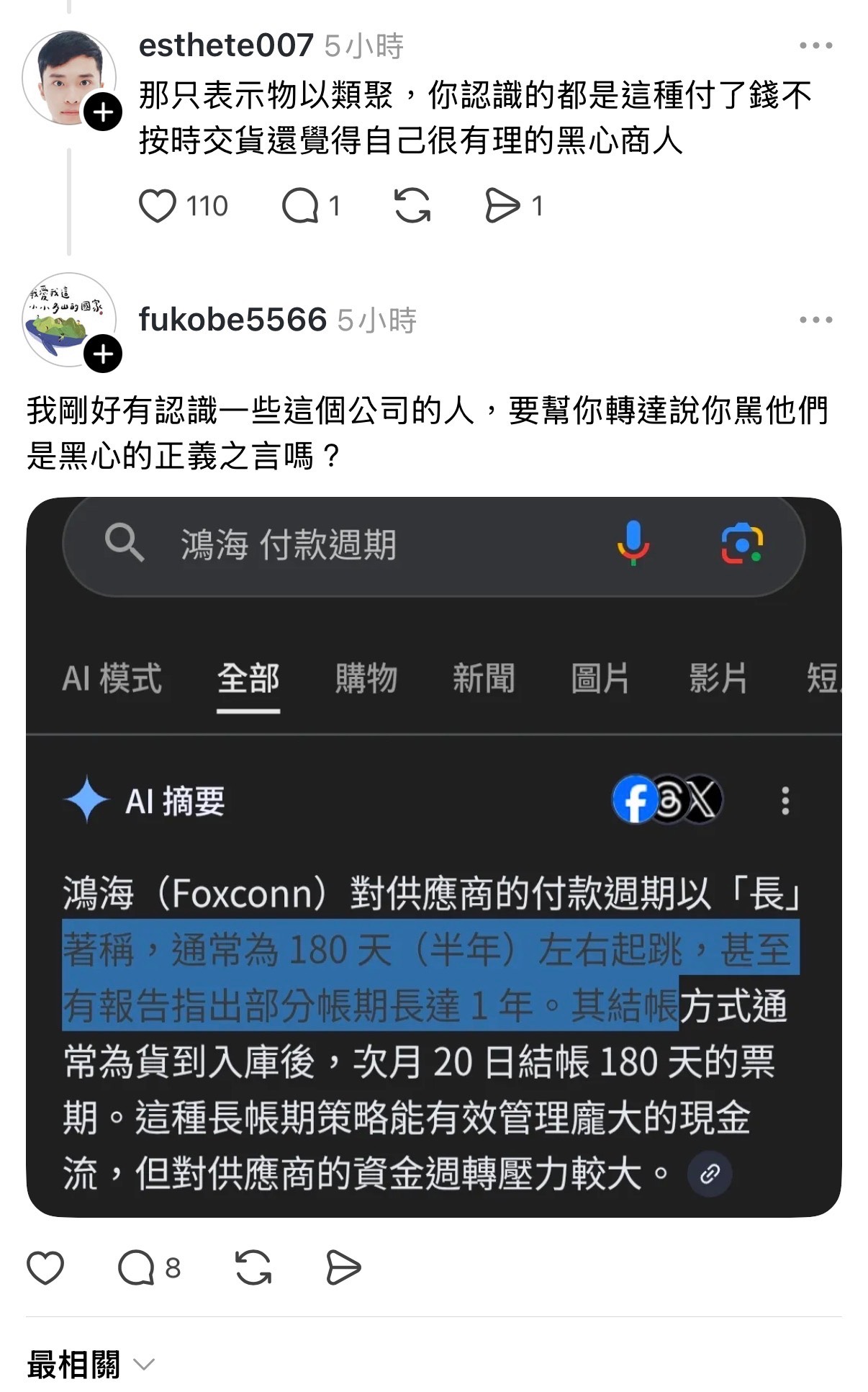Share esthete007's comment
868x1392 pixels.
coord(502,206)
